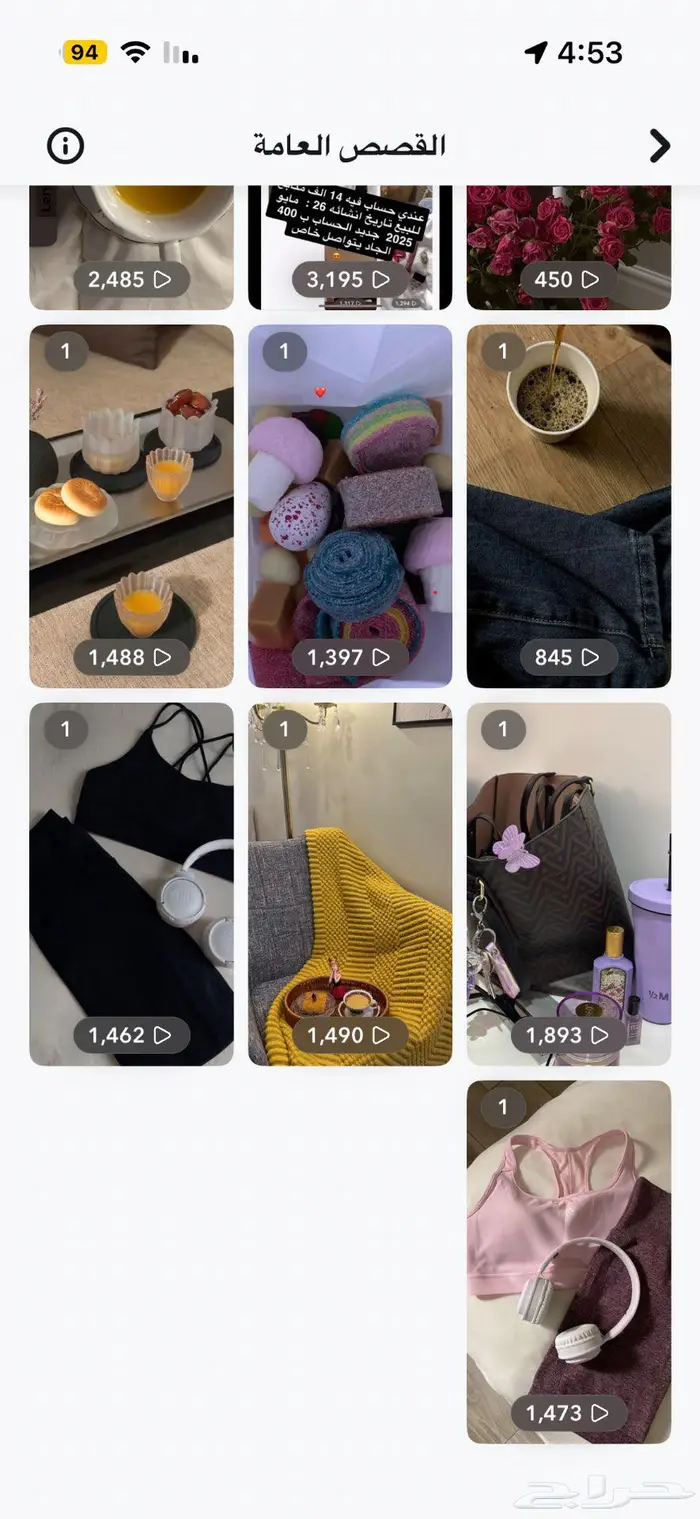Open the story with 3,195 views
Viewport: 700px width, 1519px height.
[x=350, y=245]
